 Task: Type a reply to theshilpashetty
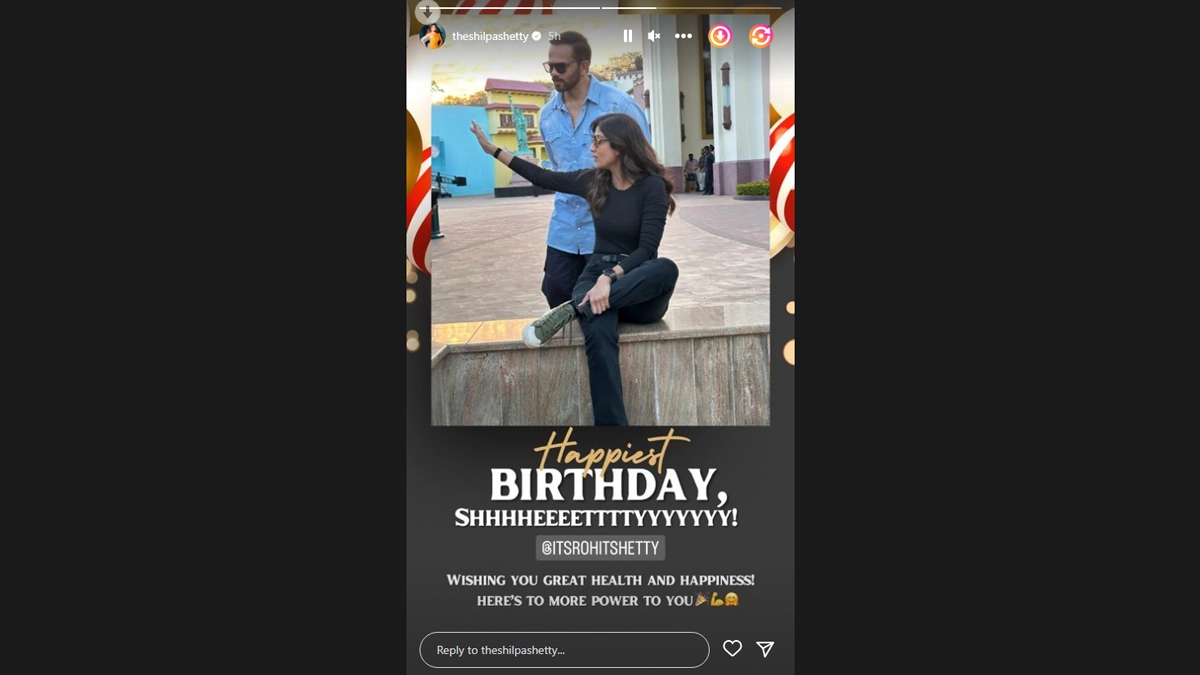[564, 650]
